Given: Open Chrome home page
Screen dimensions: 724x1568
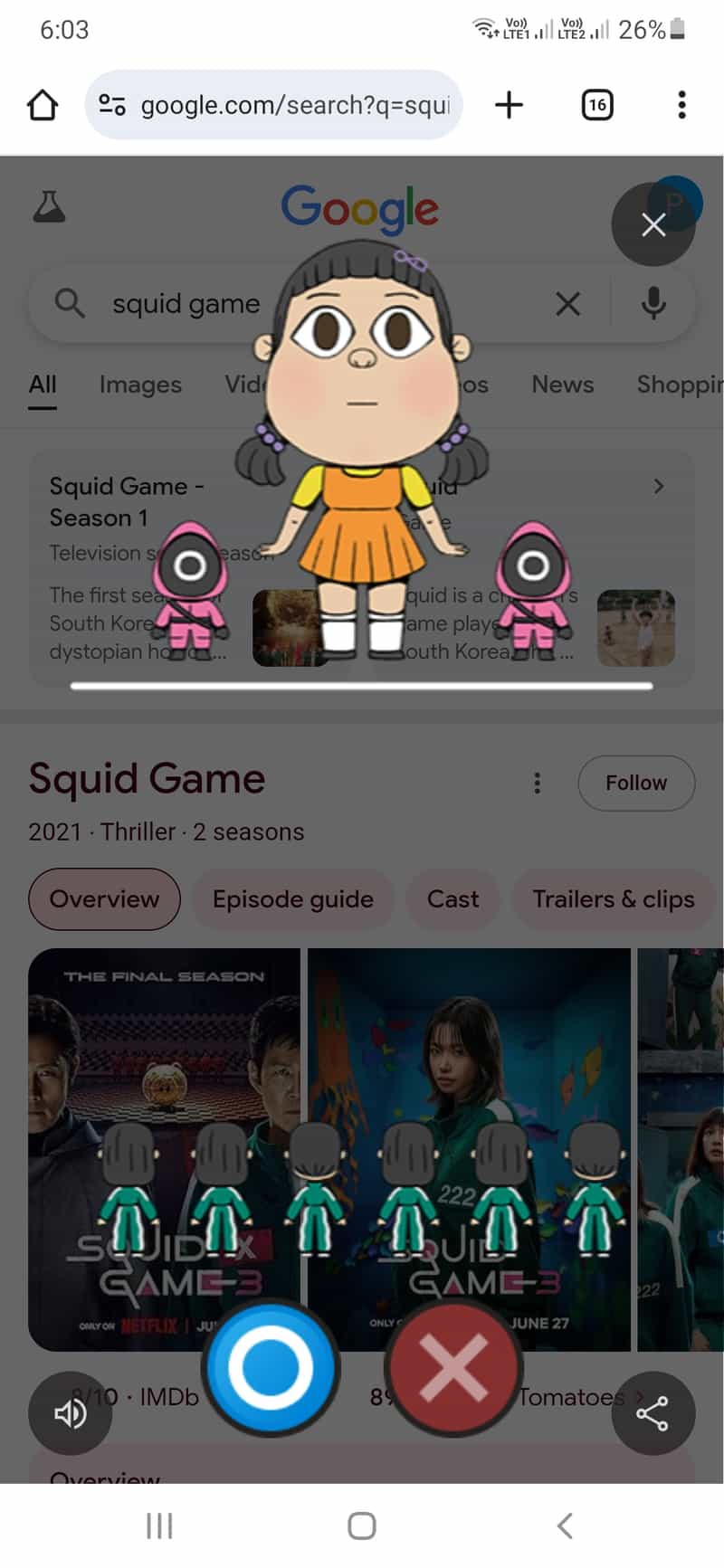Looking at the screenshot, I should 43,105.
